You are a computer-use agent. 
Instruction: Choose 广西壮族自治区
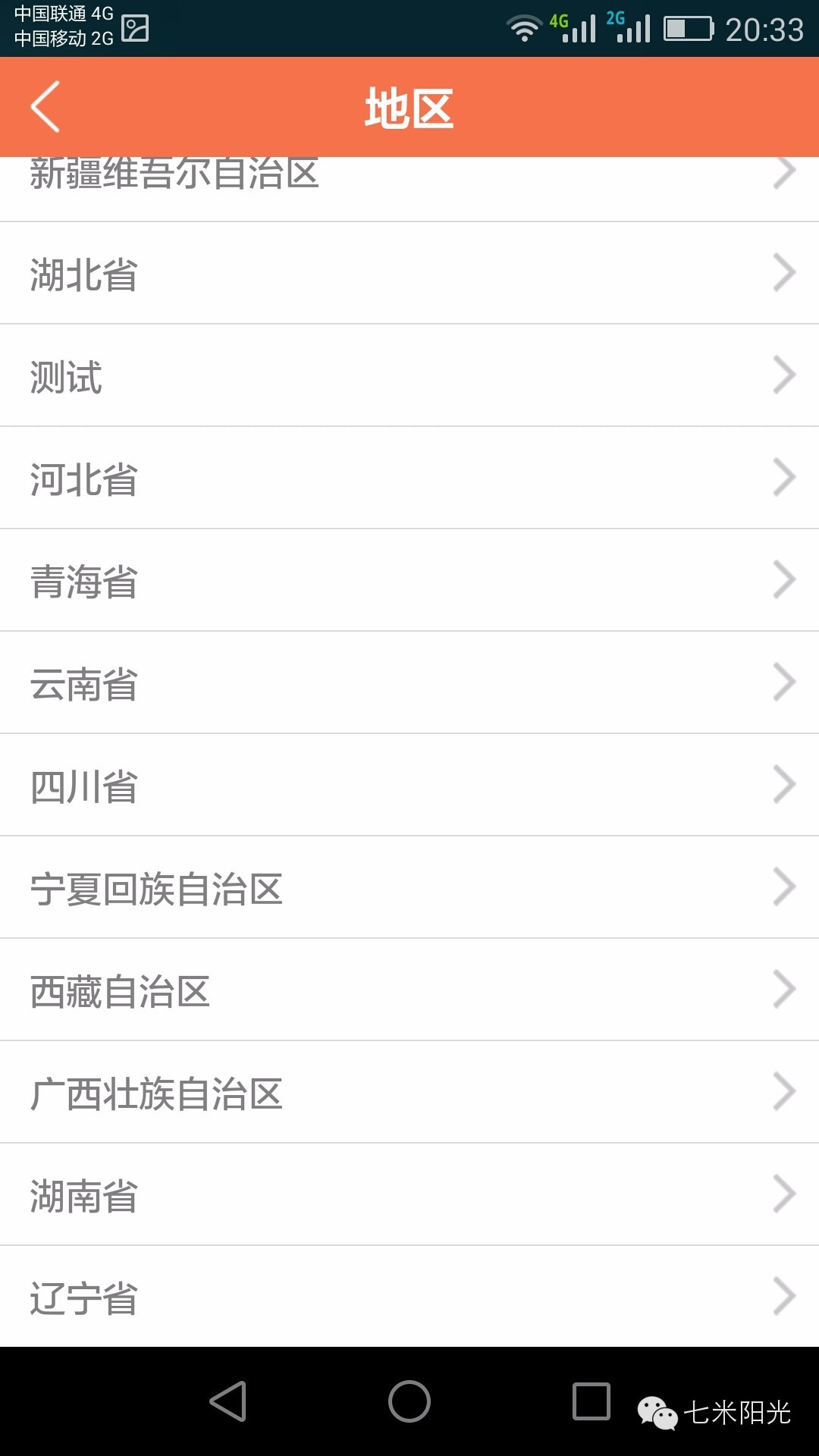coord(409,1093)
